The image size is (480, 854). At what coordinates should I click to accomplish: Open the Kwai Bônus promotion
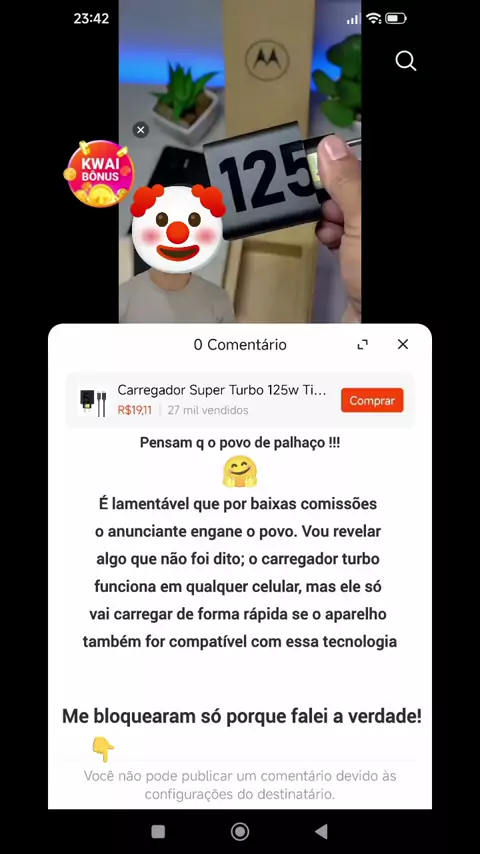[99, 173]
